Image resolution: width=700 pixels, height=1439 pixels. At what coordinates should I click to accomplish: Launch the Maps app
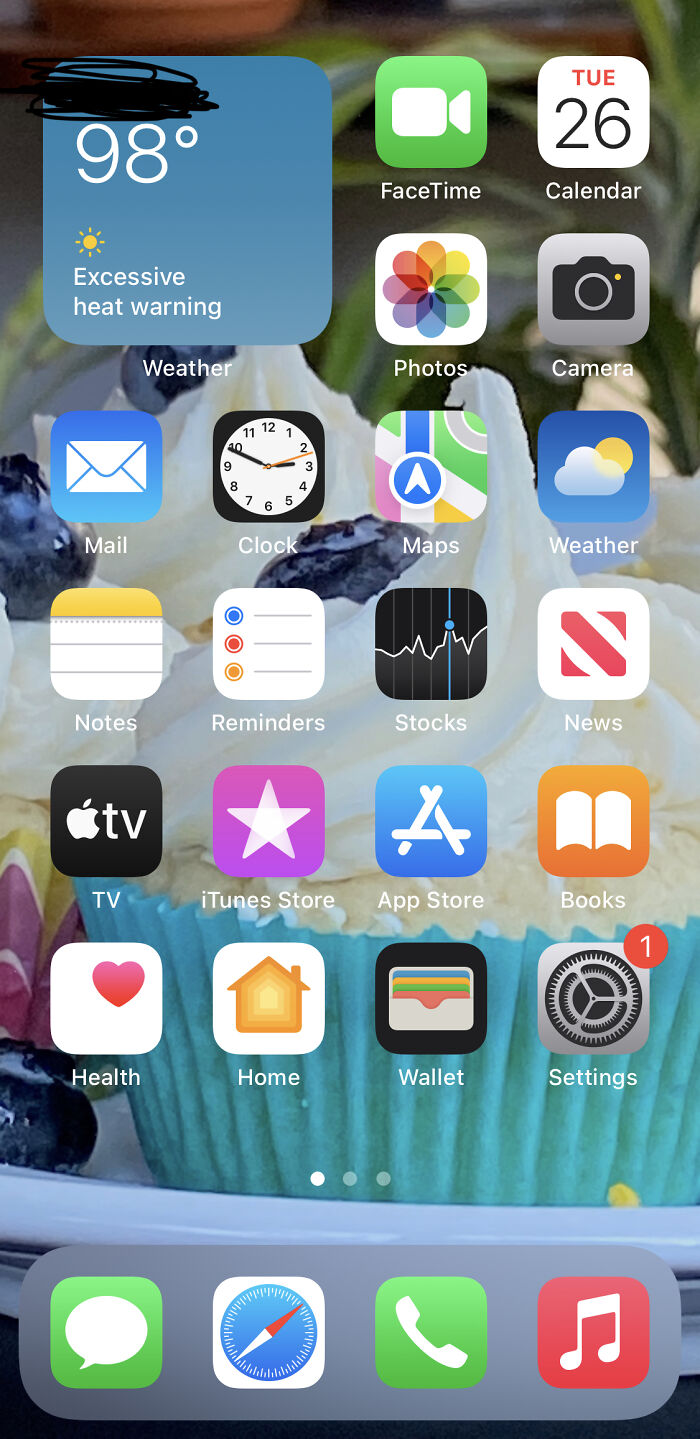pos(431,466)
